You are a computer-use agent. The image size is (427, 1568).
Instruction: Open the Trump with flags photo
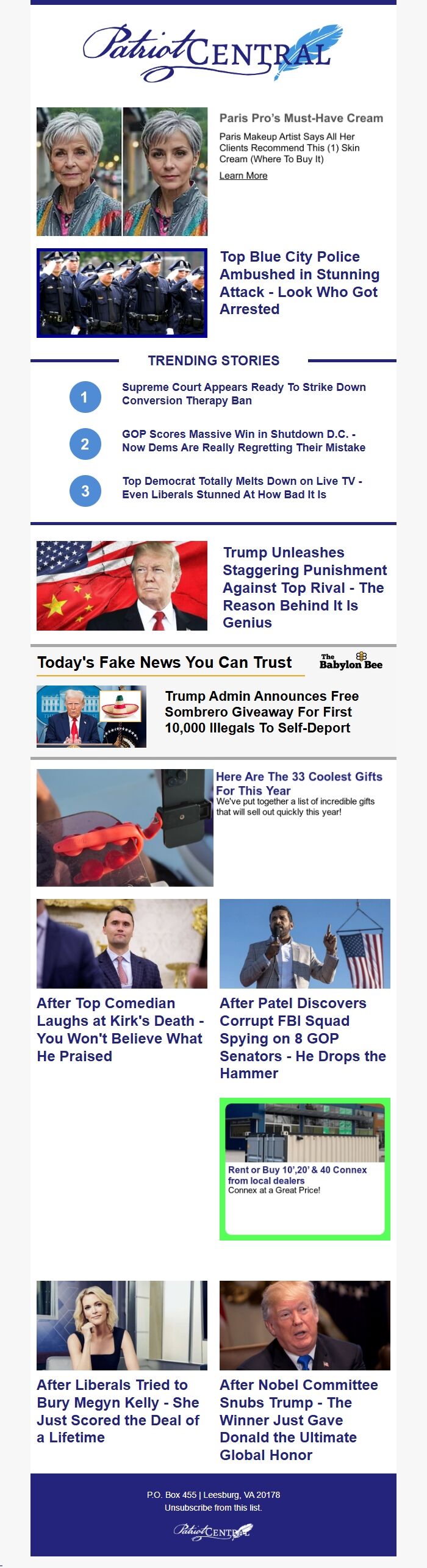tap(122, 585)
